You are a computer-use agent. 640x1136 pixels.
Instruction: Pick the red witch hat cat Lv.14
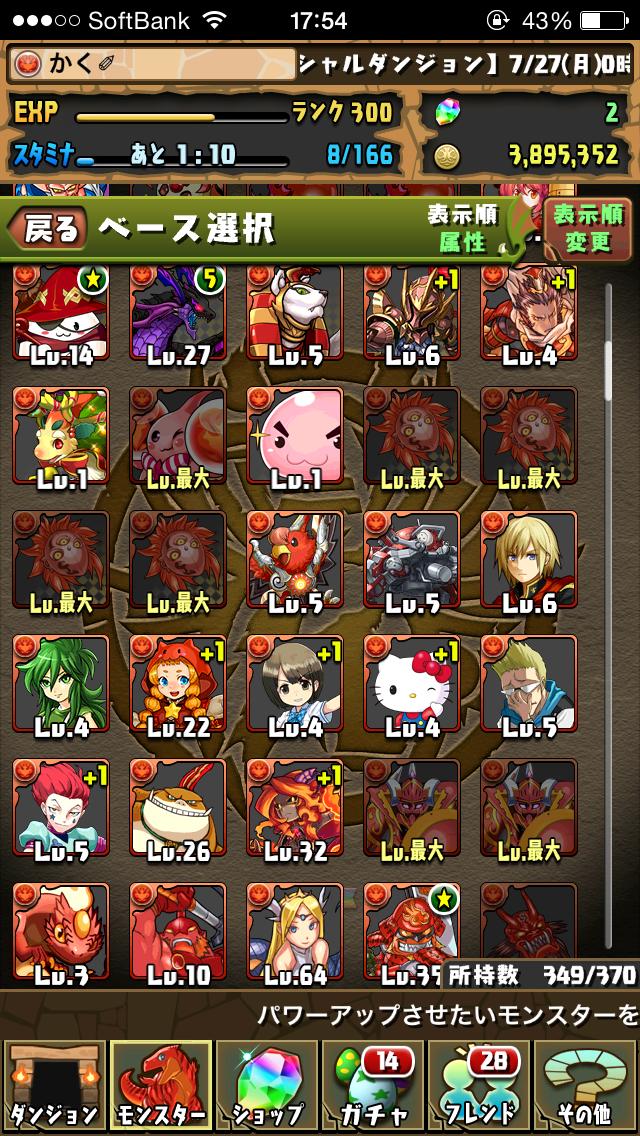point(61,312)
